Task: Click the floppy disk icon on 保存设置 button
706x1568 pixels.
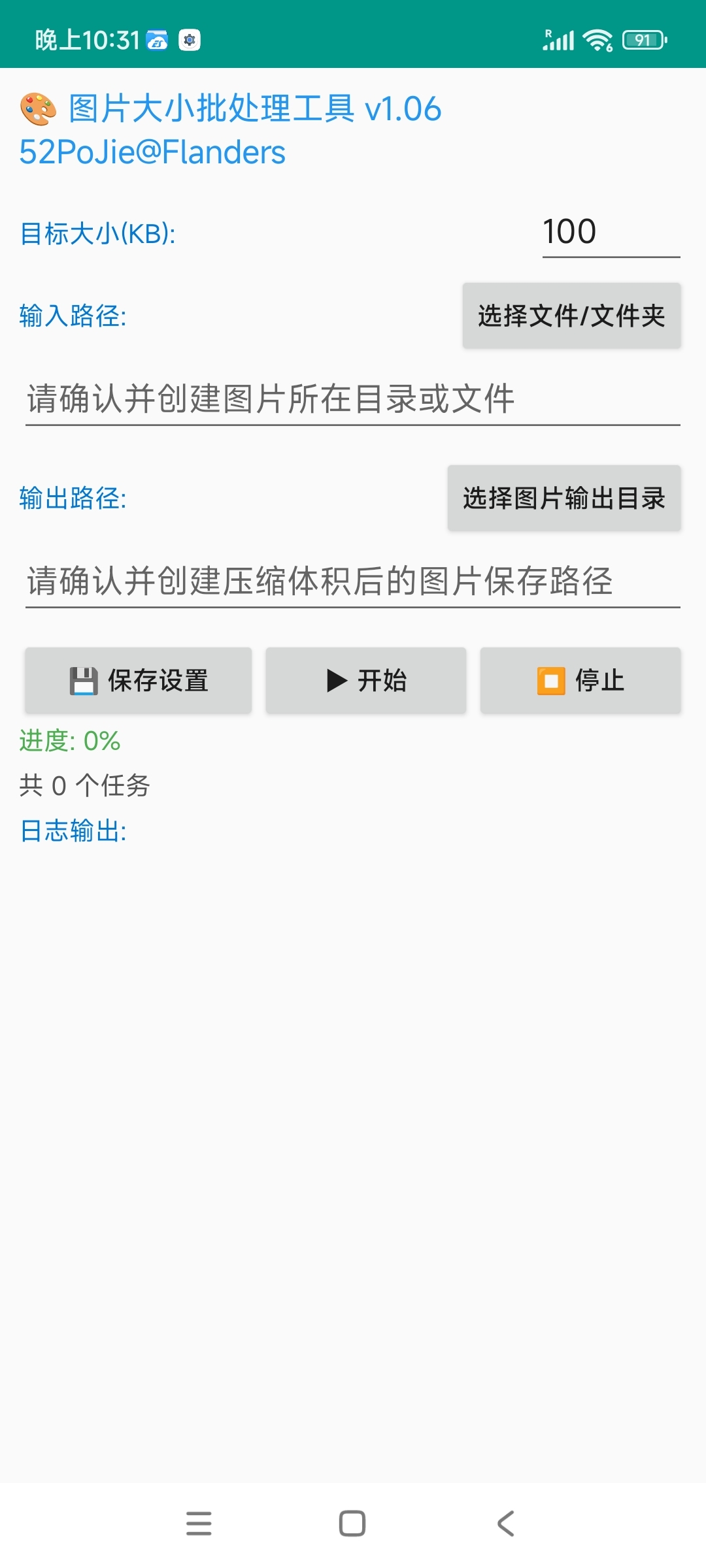Action: click(84, 679)
